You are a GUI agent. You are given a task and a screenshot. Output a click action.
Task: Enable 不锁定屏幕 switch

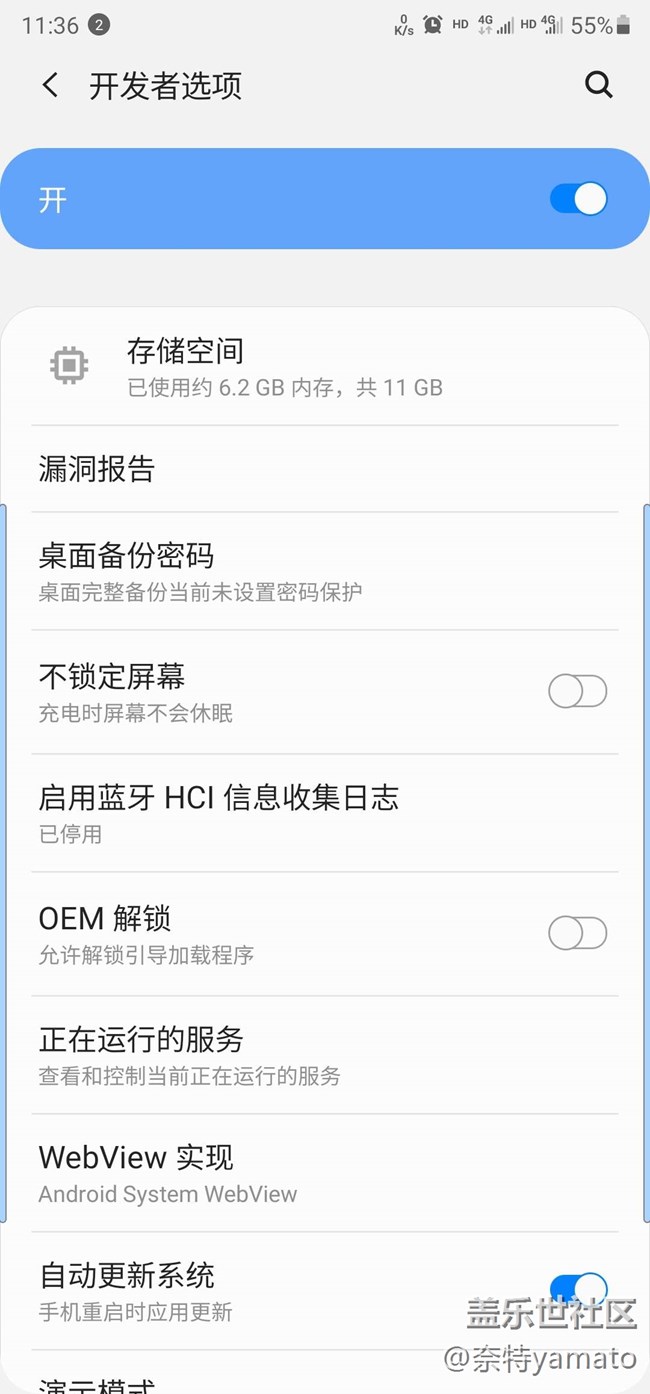coord(577,691)
